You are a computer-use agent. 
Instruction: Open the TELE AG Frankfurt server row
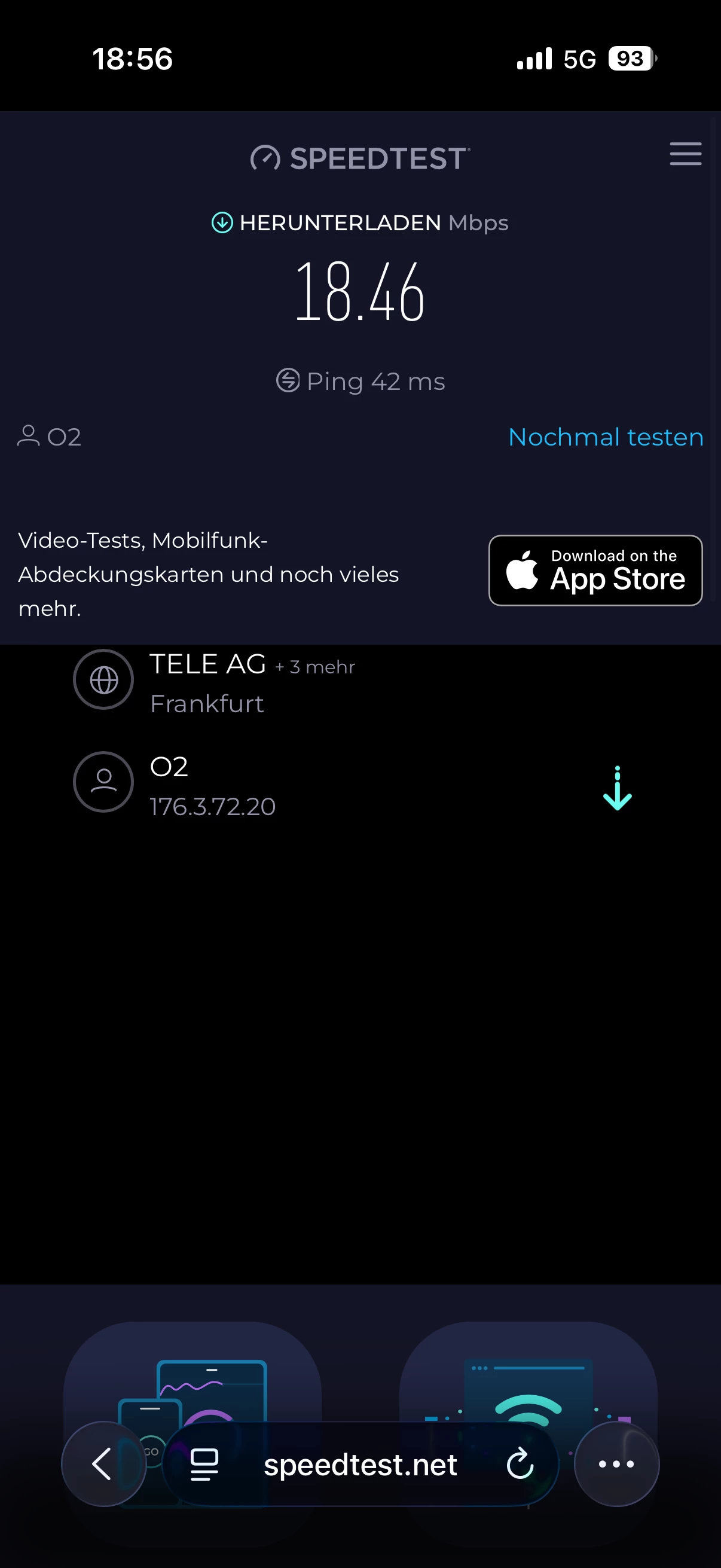[x=213, y=682]
